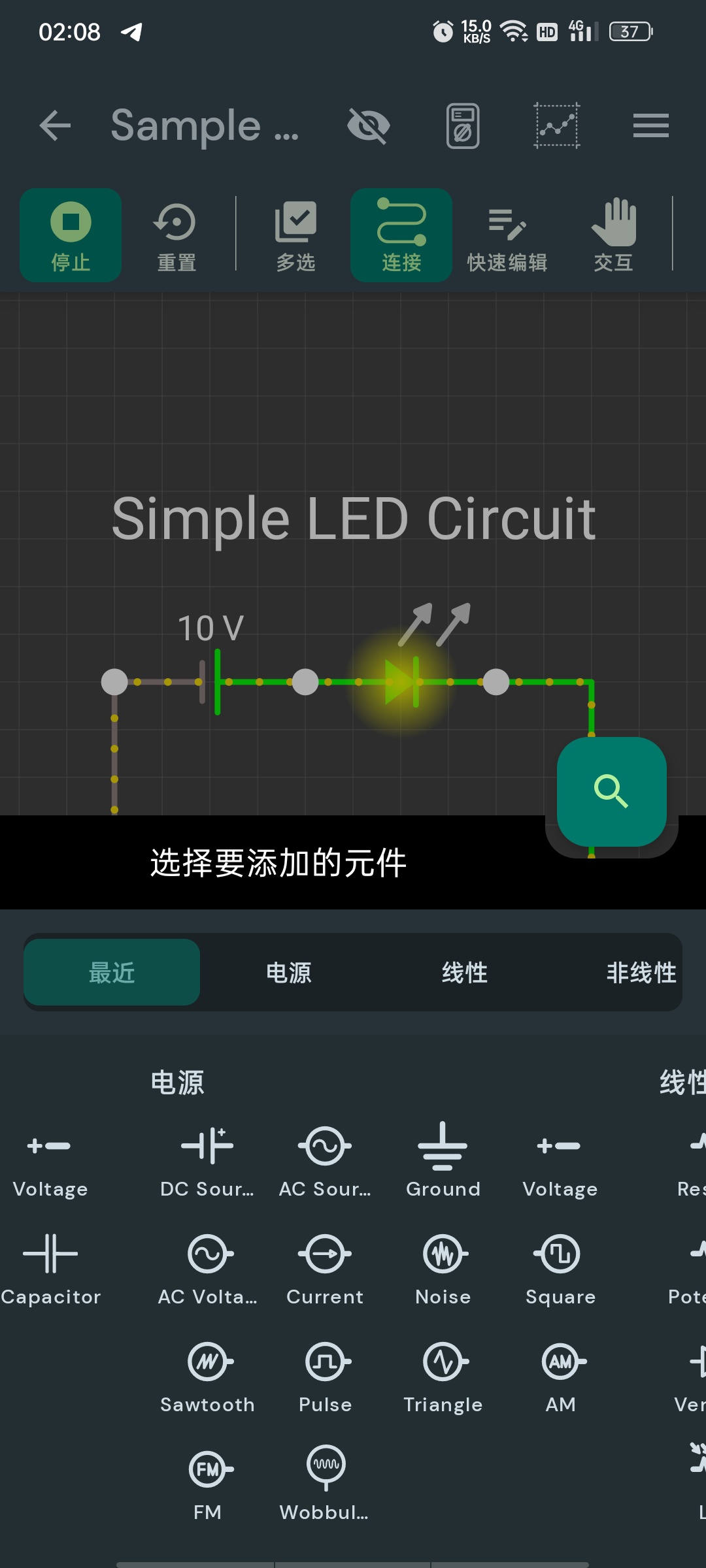This screenshot has width=706, height=1568.
Task: Open 快速编辑 quick edit
Action: tap(507, 235)
